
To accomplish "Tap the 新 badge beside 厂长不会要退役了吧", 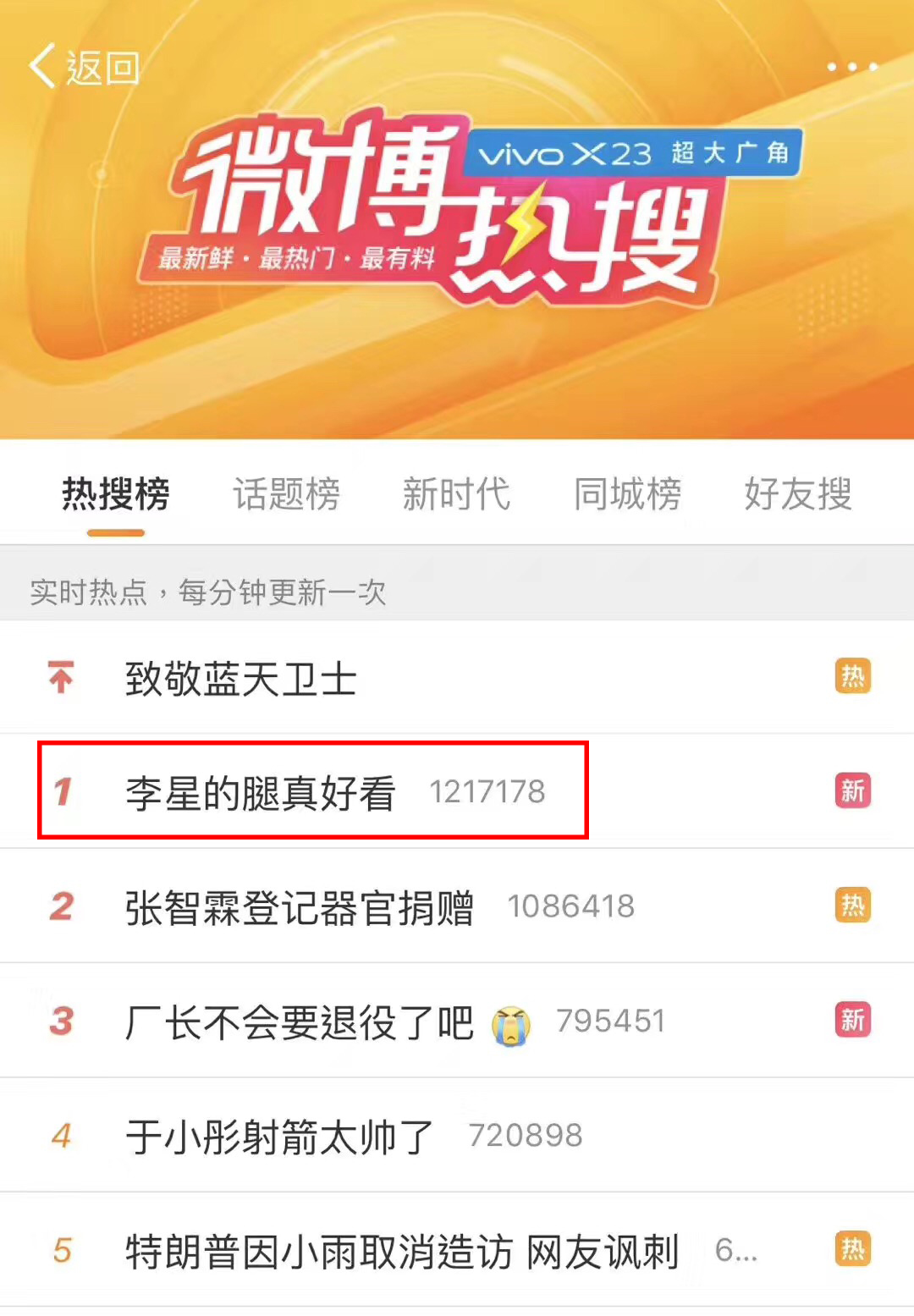I will click(853, 1021).
